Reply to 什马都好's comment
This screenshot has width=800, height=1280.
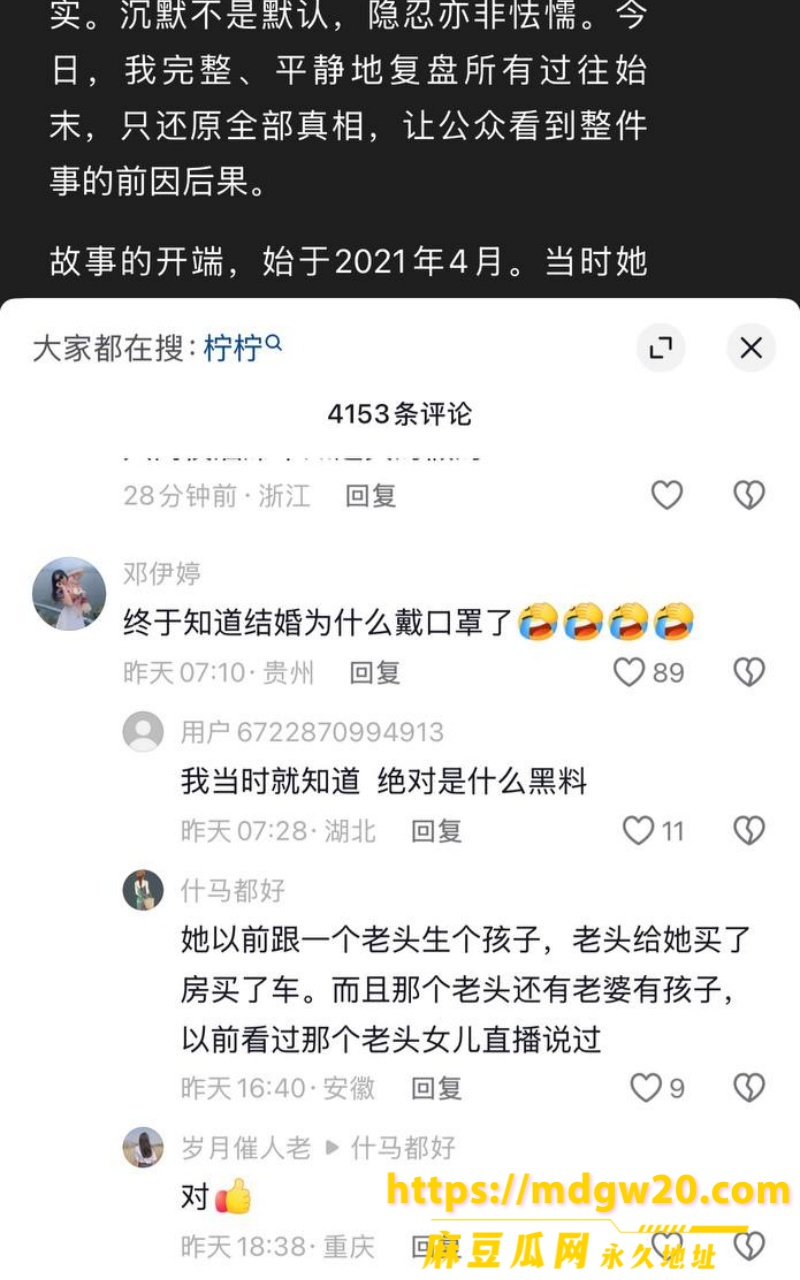(436, 1088)
